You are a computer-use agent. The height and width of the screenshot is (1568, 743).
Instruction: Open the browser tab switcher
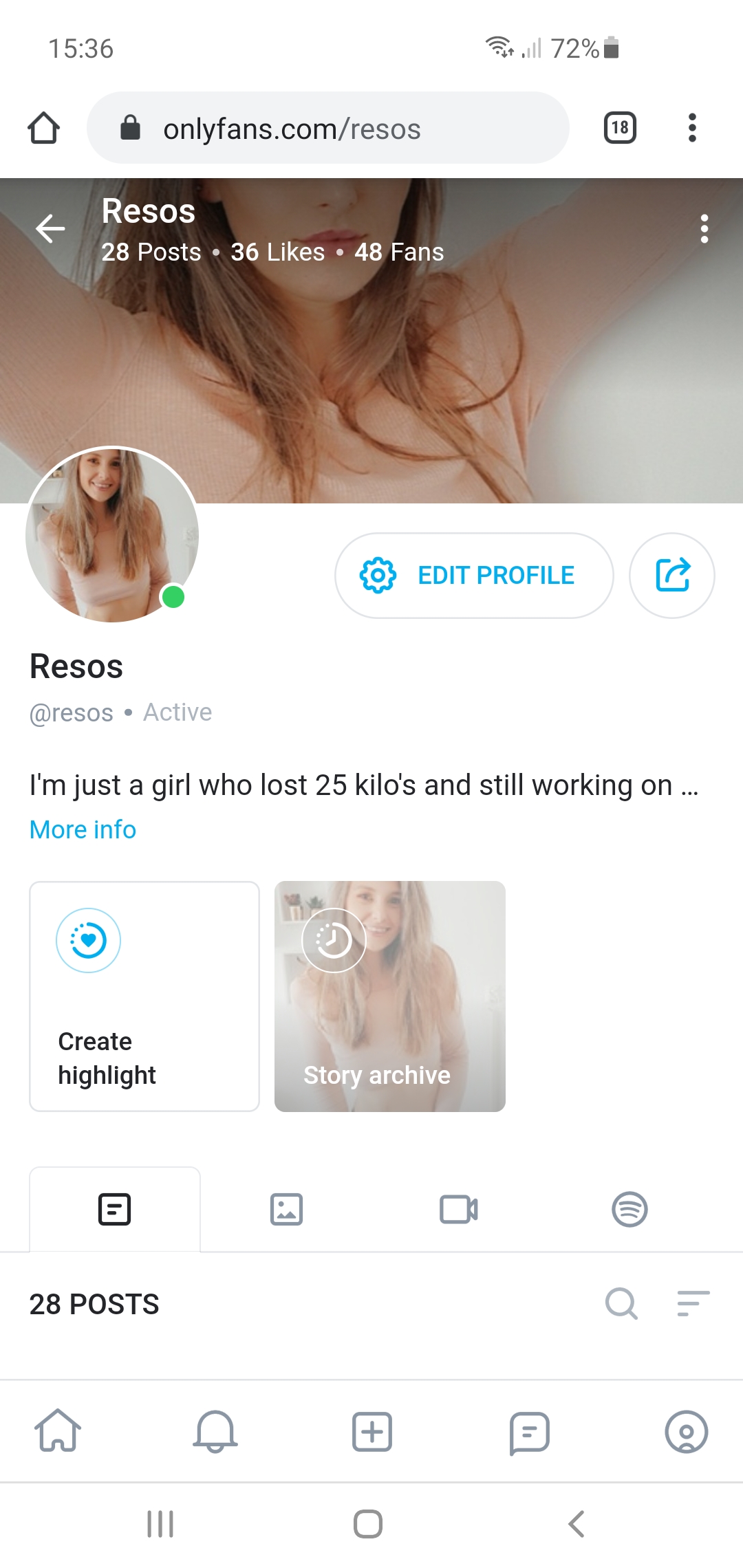point(620,128)
